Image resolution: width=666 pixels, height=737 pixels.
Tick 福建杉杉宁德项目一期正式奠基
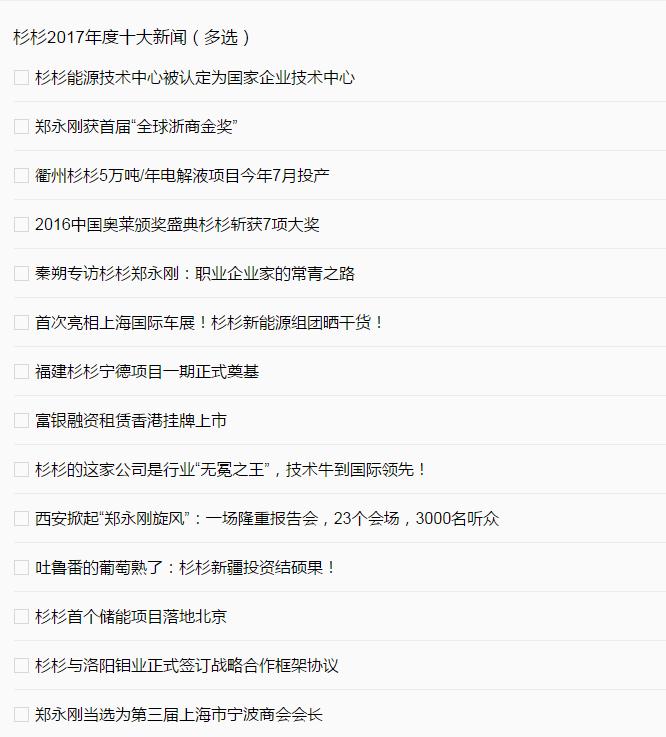coord(21,371)
